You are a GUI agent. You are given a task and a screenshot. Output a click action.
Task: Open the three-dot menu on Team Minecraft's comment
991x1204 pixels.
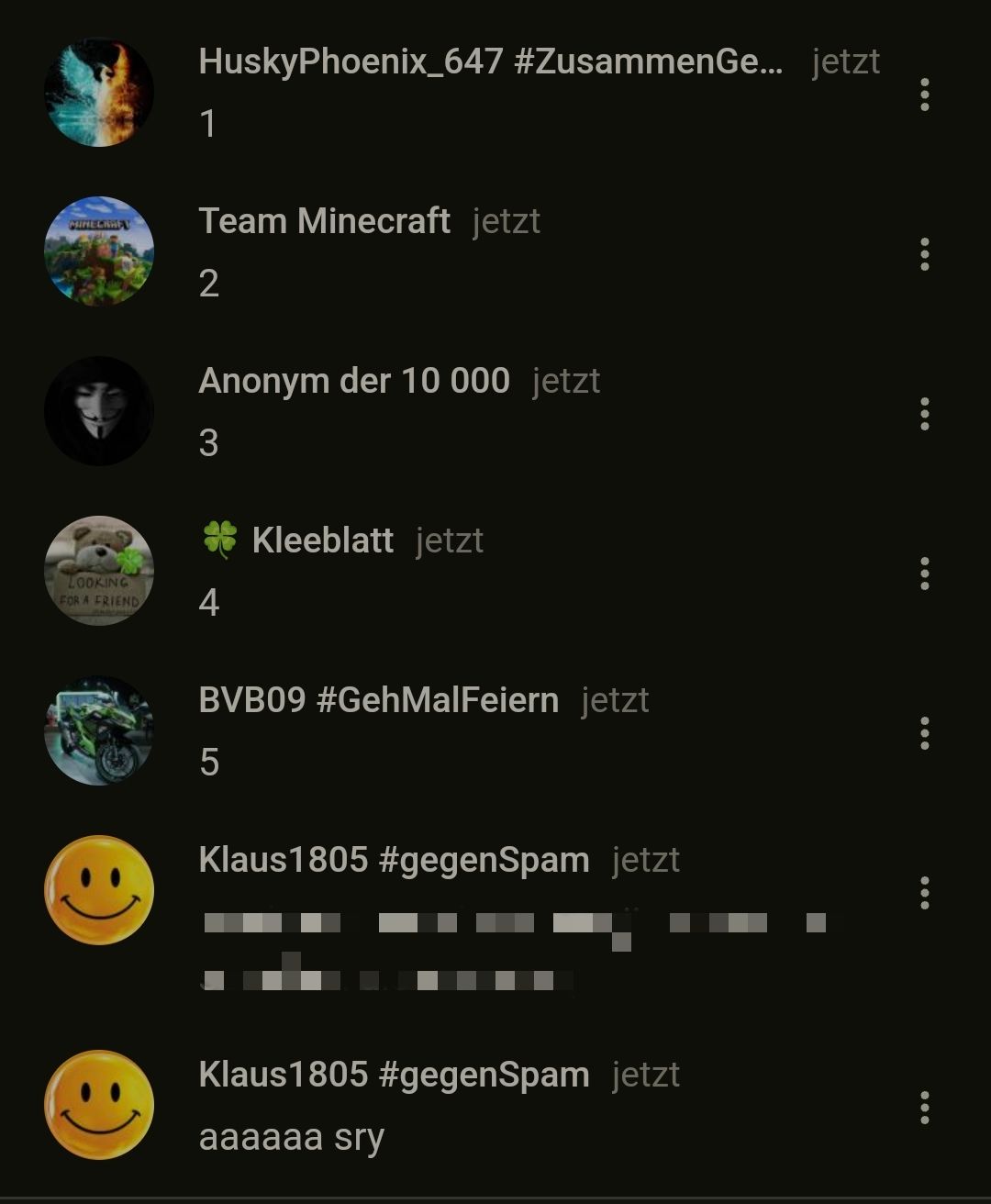[924, 254]
